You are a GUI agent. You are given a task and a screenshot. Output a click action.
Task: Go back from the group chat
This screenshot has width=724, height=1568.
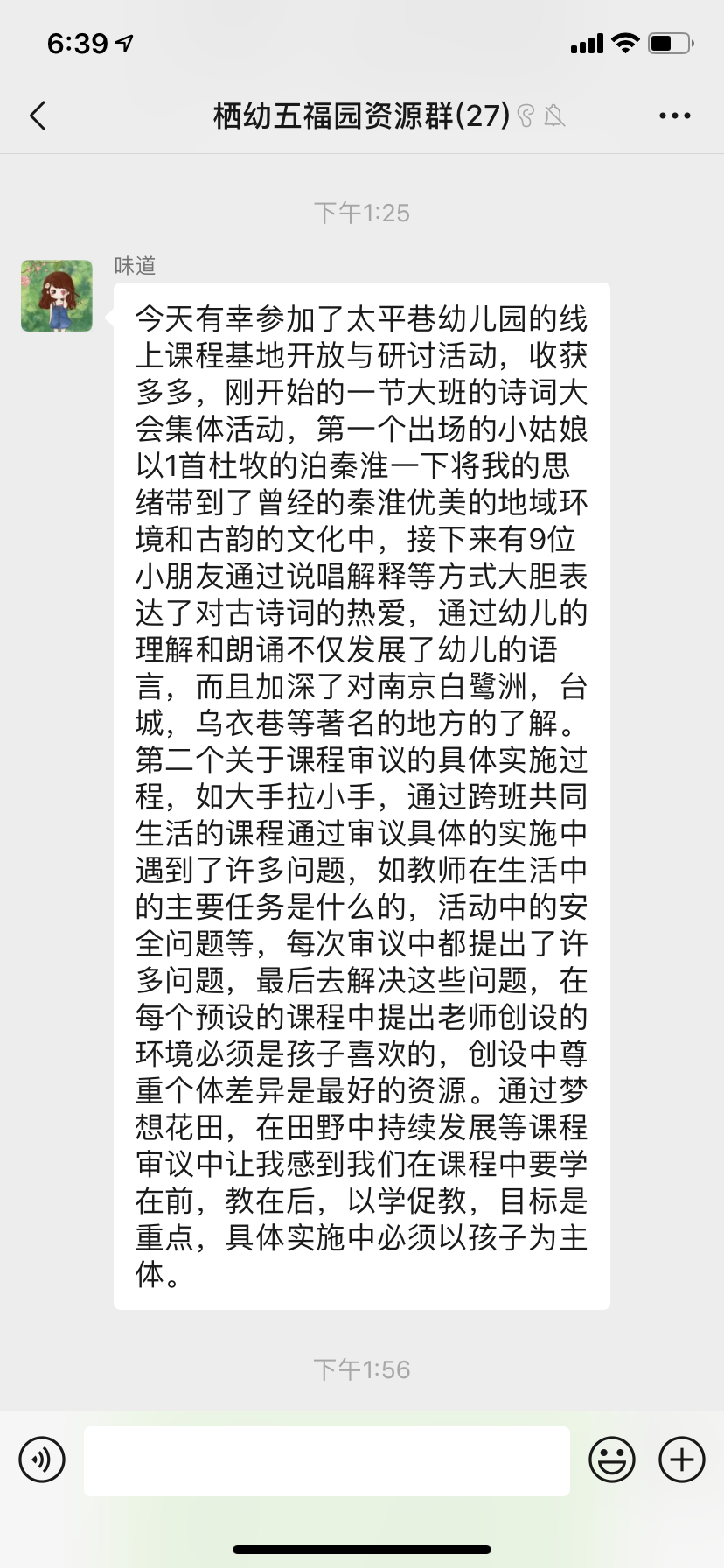click(38, 115)
